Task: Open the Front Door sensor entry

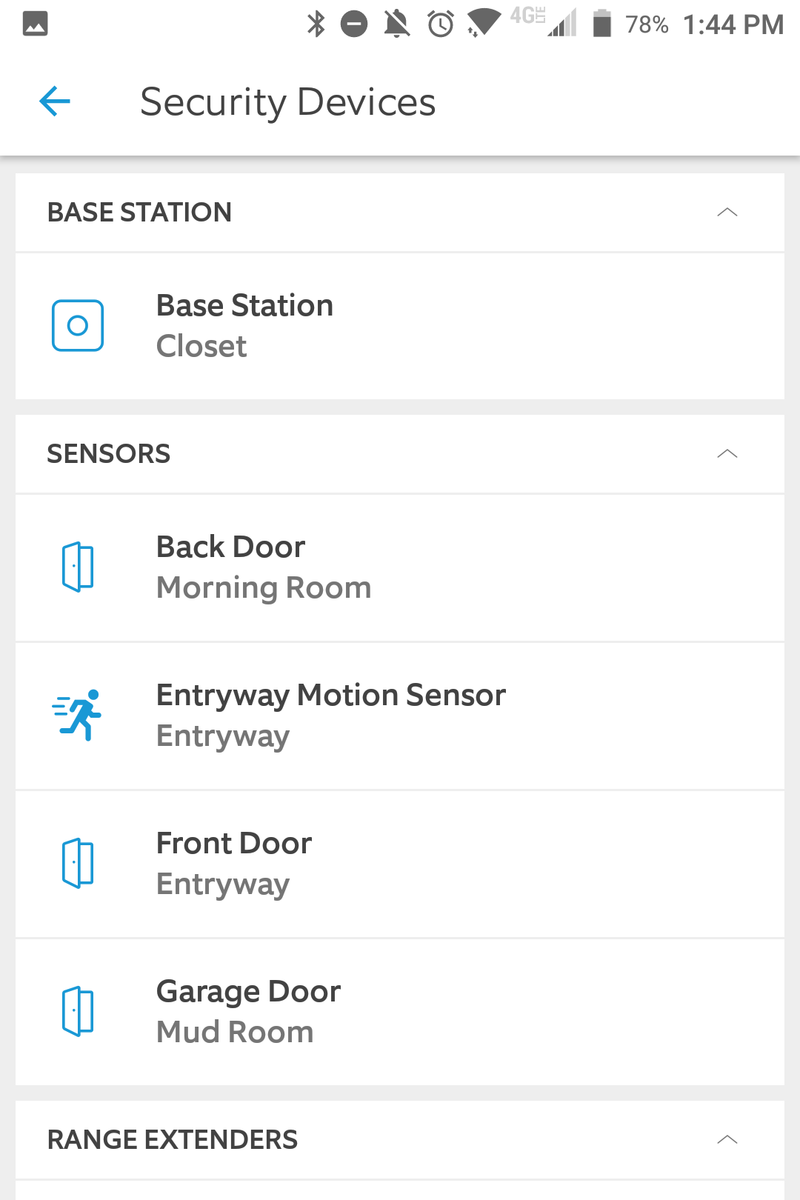Action: (x=400, y=862)
